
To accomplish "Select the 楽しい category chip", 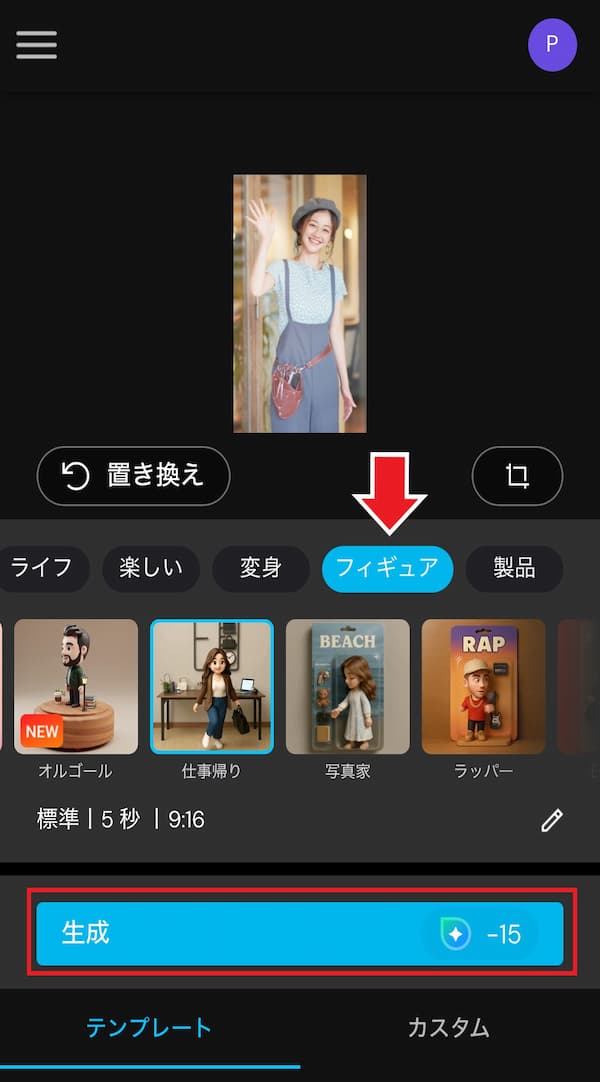I will [x=151, y=569].
